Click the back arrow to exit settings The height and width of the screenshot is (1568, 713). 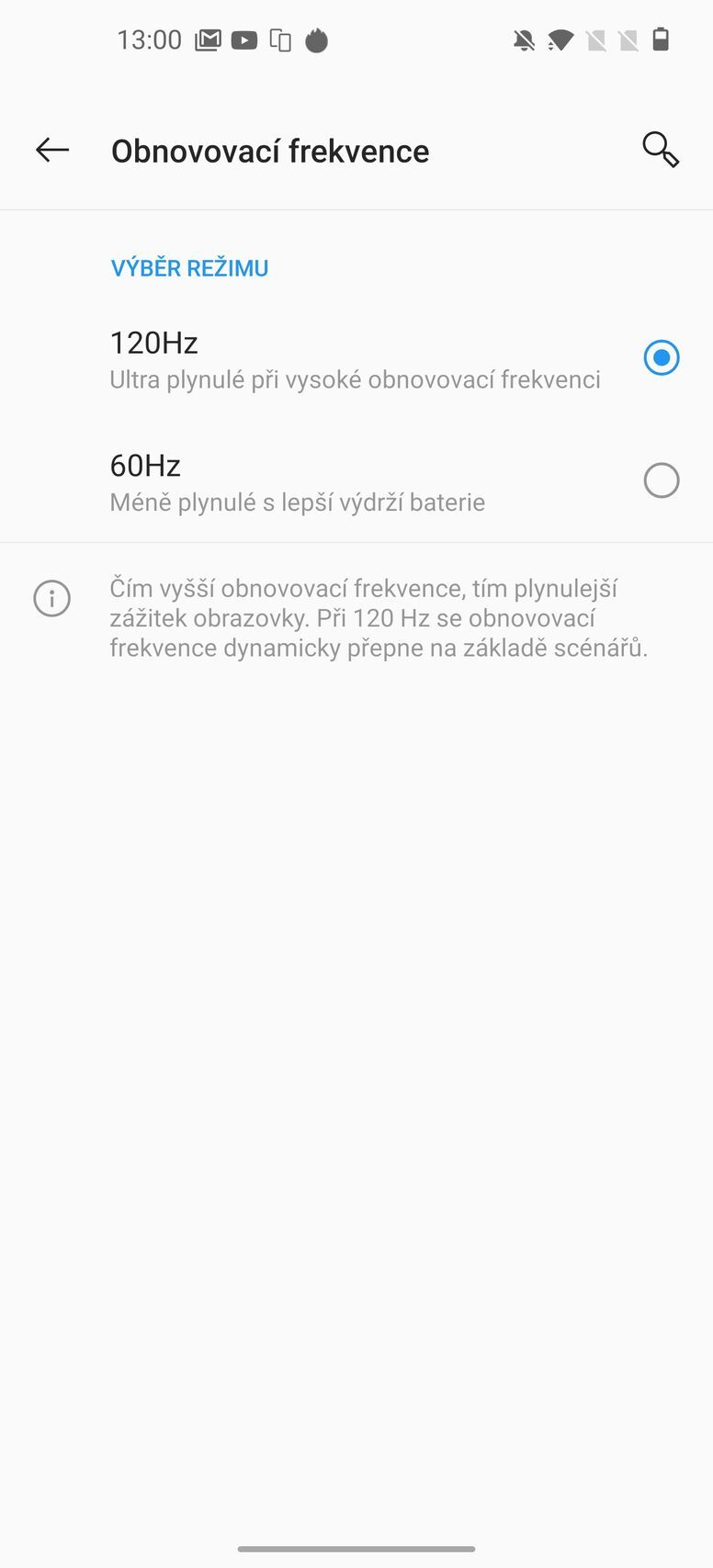[51, 150]
